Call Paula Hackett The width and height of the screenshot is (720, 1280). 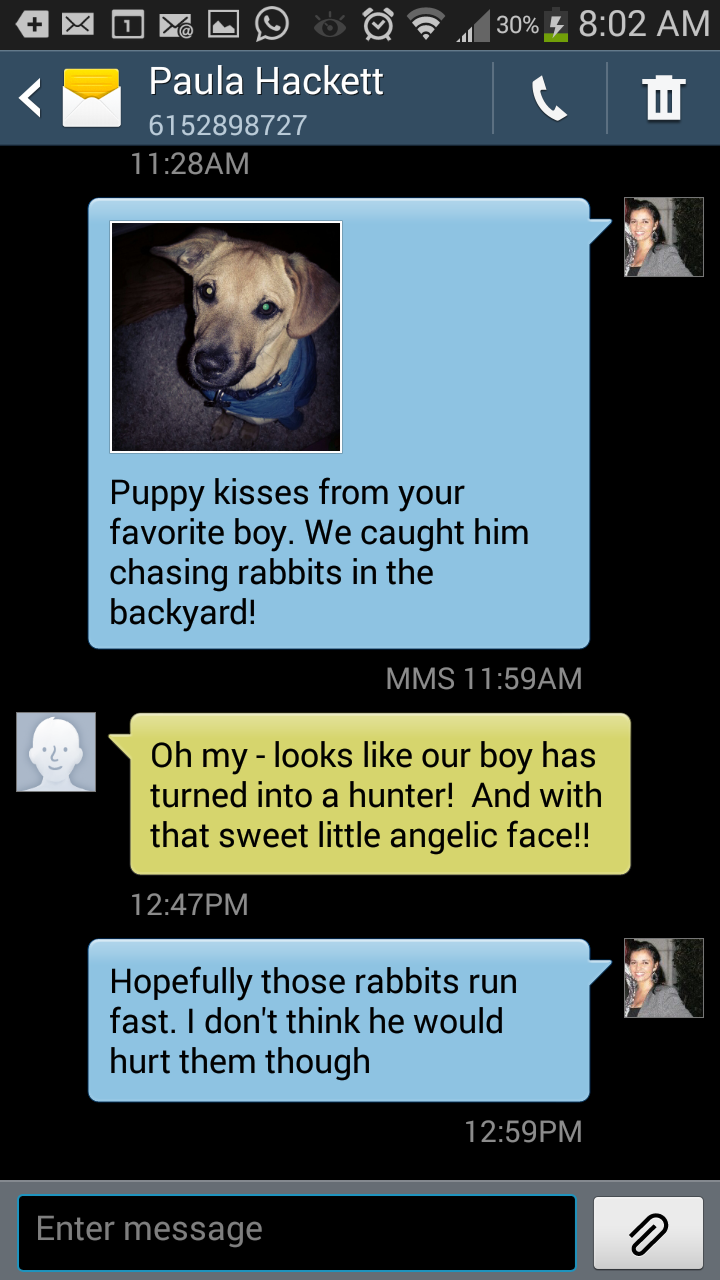549,99
